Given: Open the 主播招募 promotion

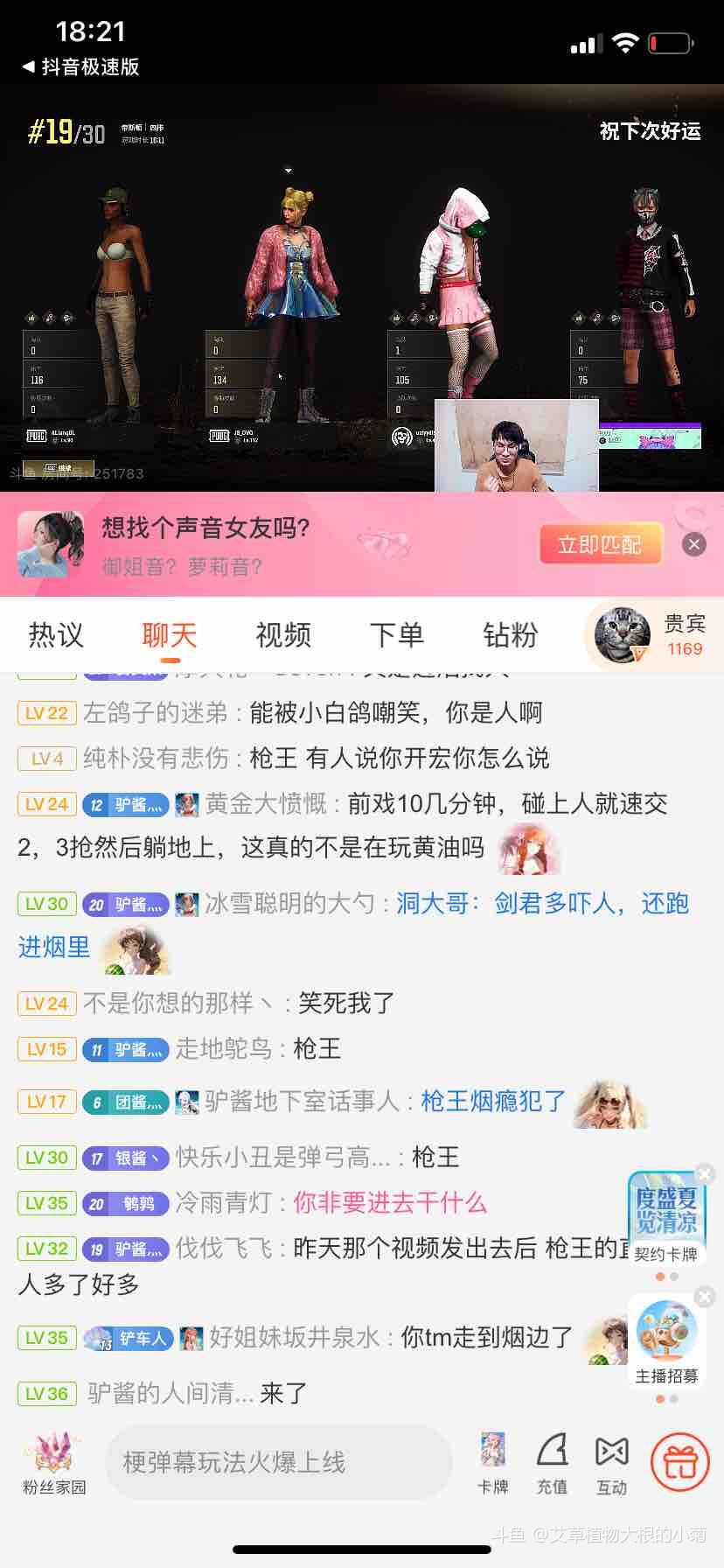Looking at the screenshot, I should (665, 1342).
